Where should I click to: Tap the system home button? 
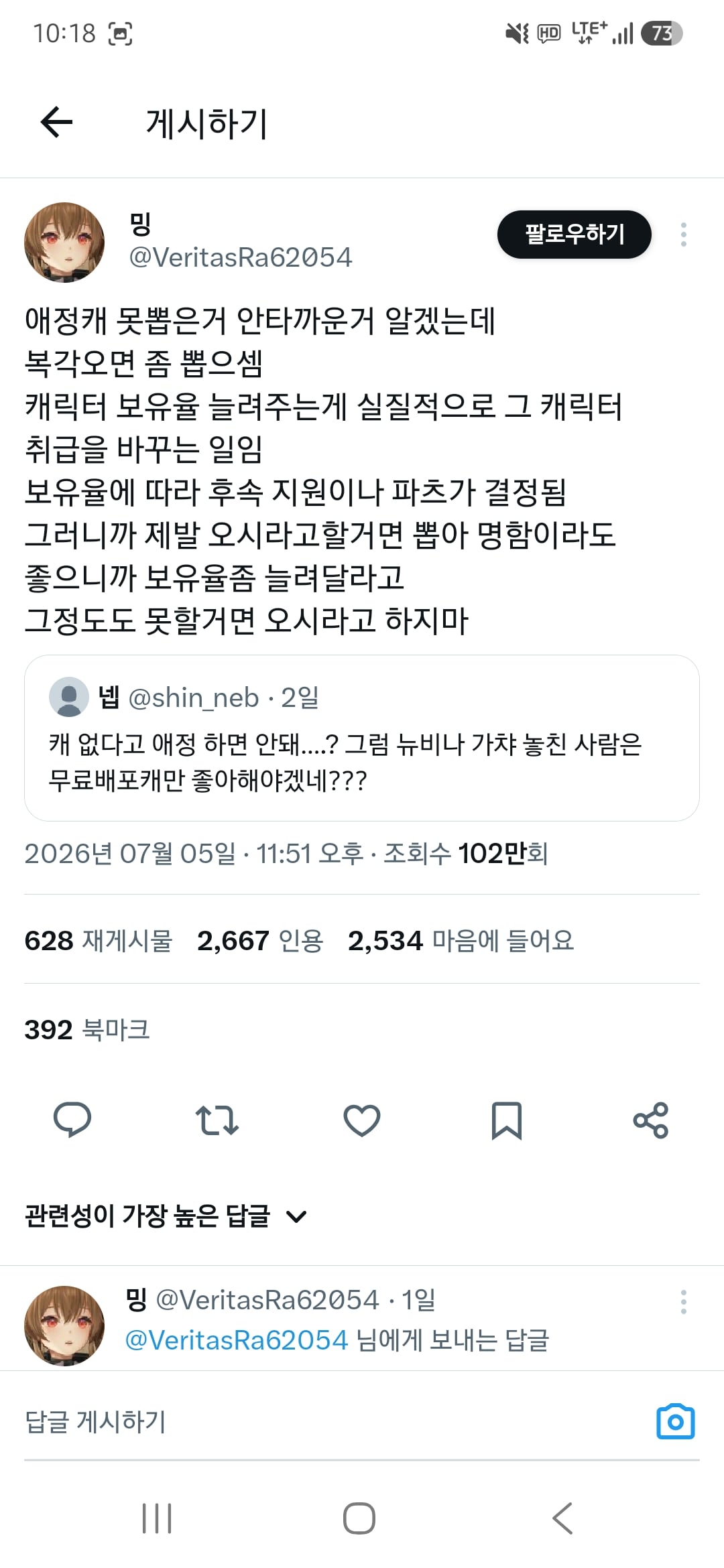359,1518
